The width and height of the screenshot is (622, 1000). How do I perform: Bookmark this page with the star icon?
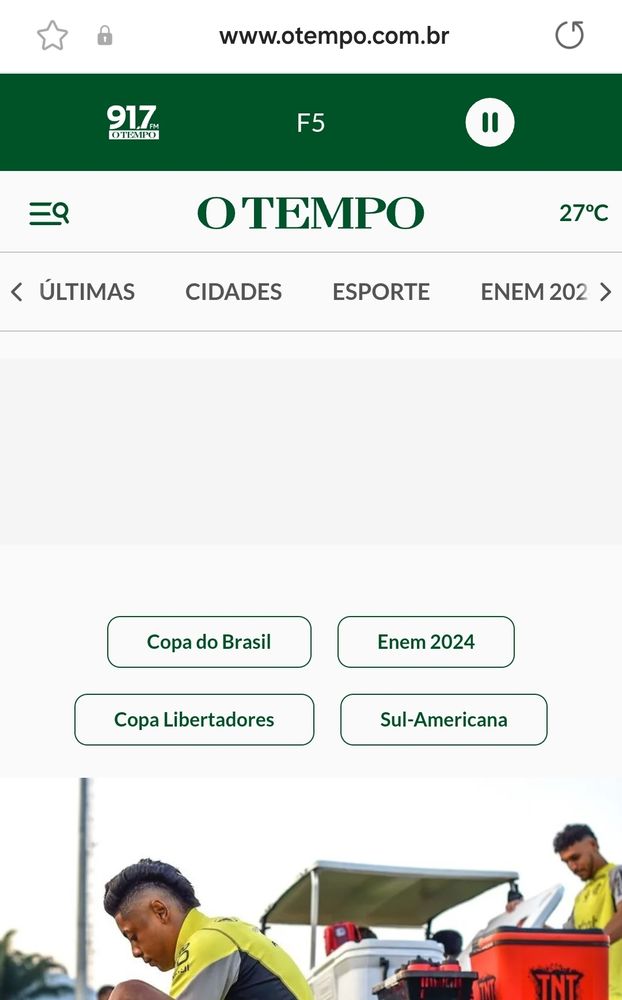[x=52, y=36]
